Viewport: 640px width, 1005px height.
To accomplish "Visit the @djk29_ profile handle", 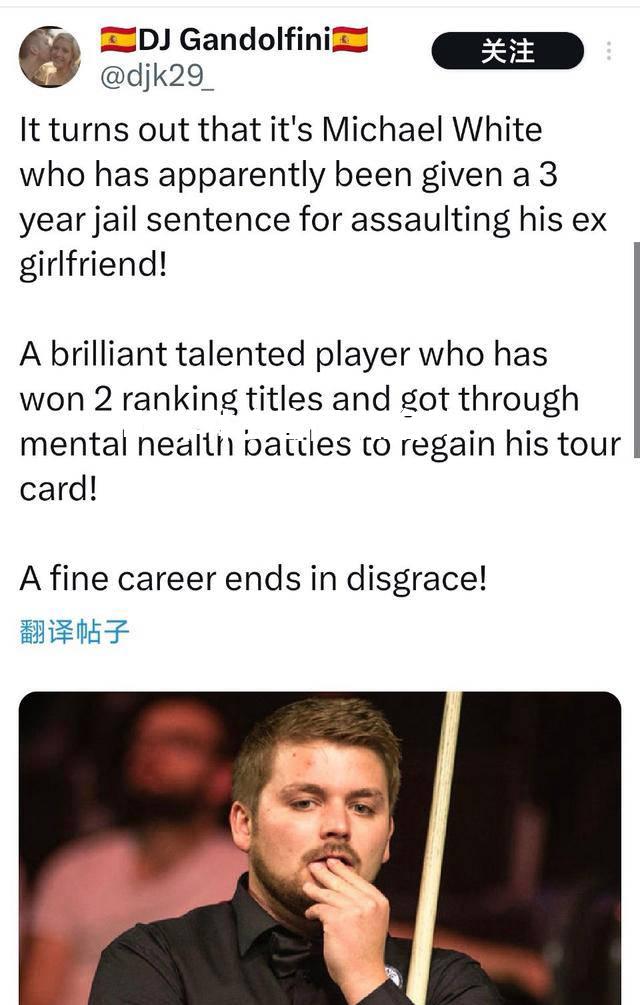I will (157, 76).
